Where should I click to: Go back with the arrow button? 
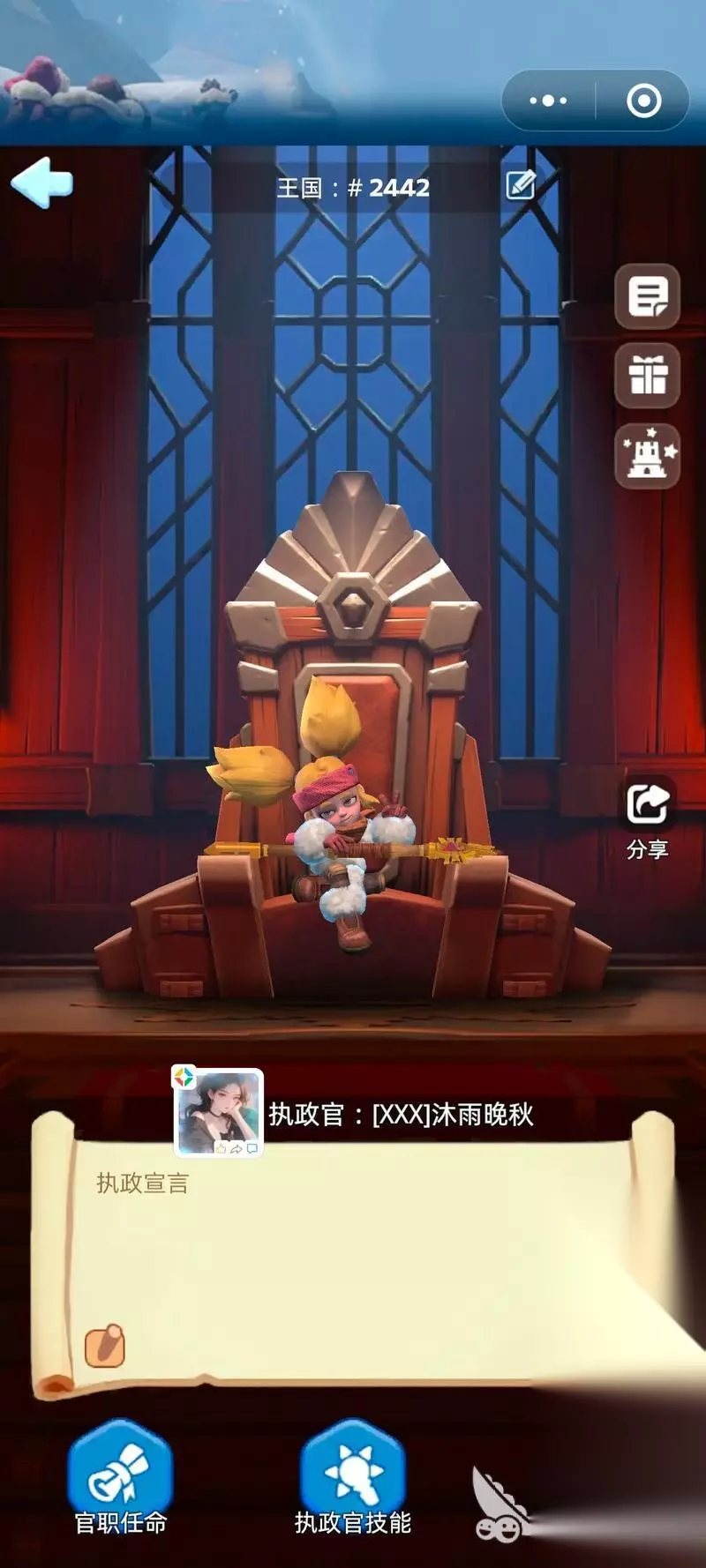click(41, 183)
